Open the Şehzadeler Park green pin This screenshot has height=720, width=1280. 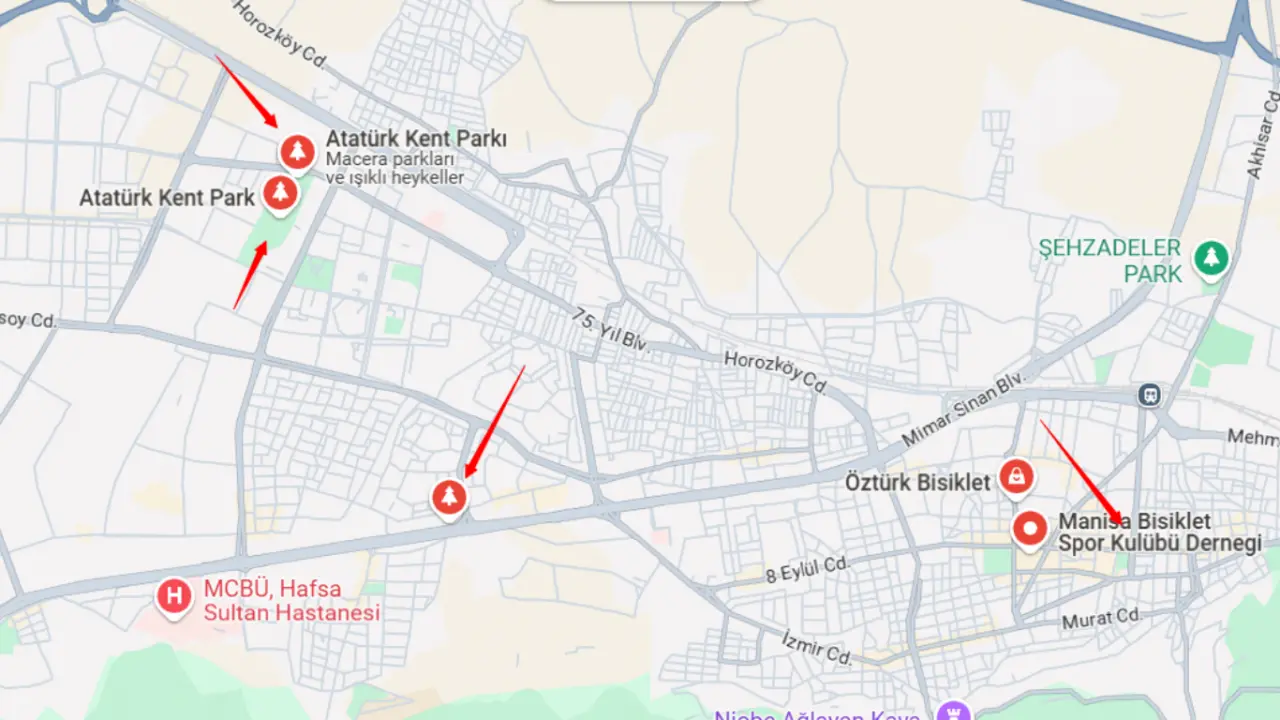tap(1211, 258)
